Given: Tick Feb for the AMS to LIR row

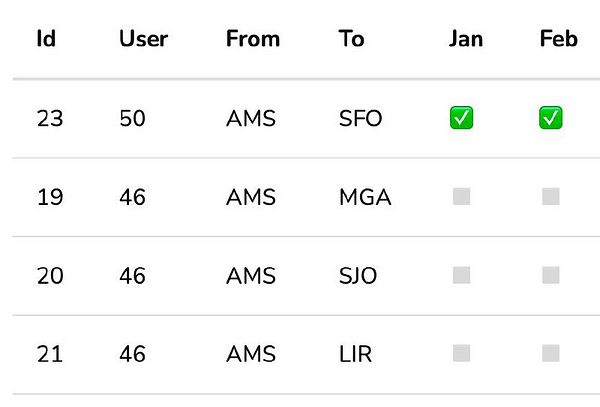Looking at the screenshot, I should click(551, 353).
